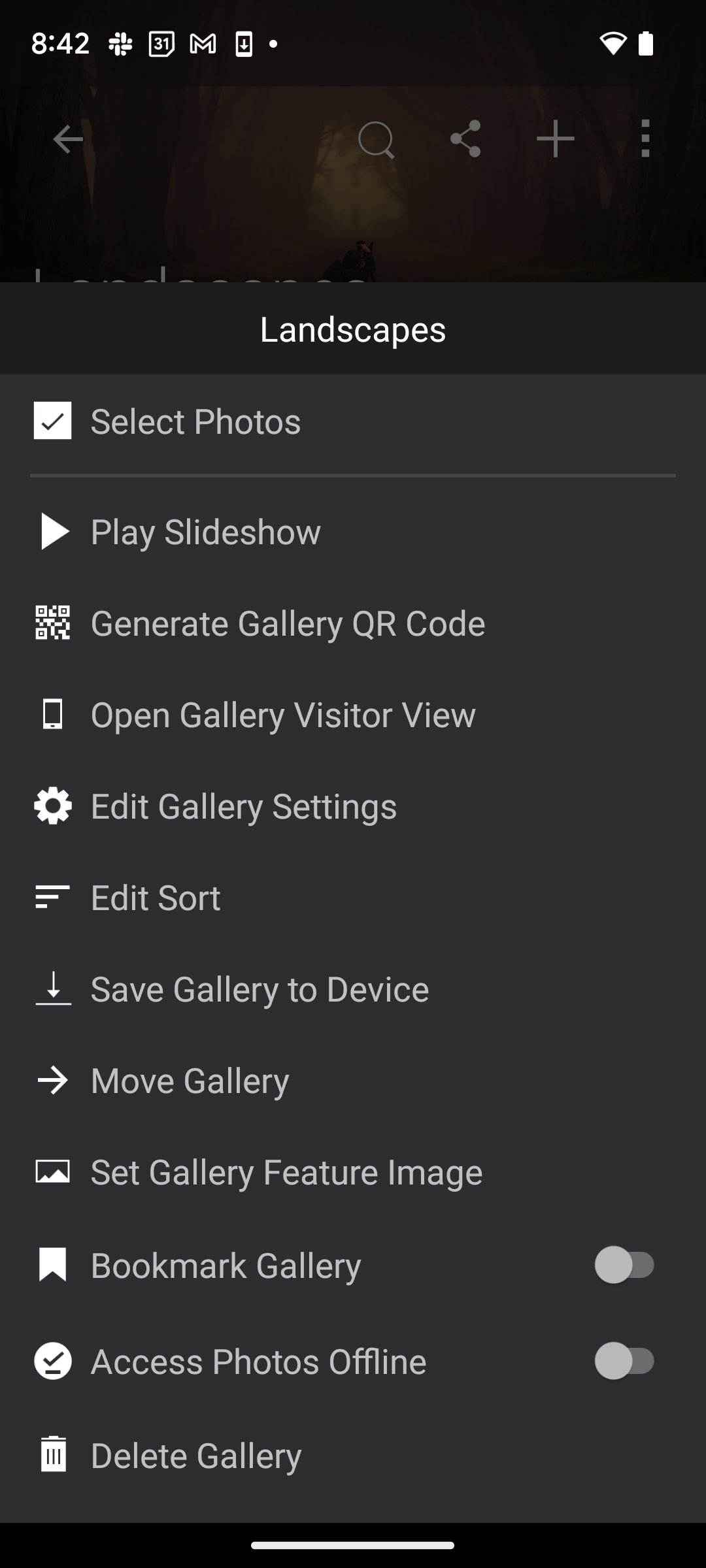Toggle the Bookmark Gallery switch
This screenshot has height=1568, width=706.
pos(624,1266)
